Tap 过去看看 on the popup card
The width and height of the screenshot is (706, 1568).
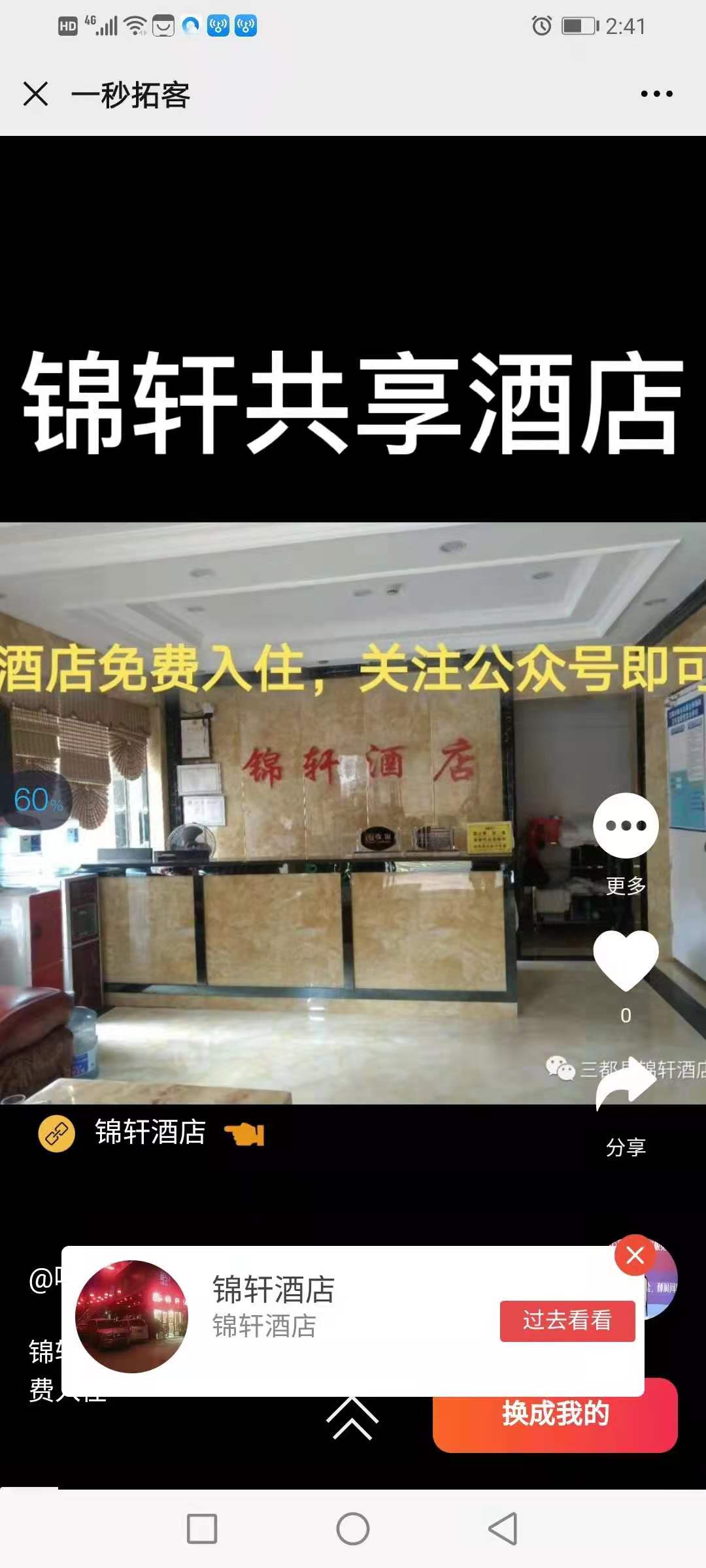pyautogui.click(x=567, y=1321)
